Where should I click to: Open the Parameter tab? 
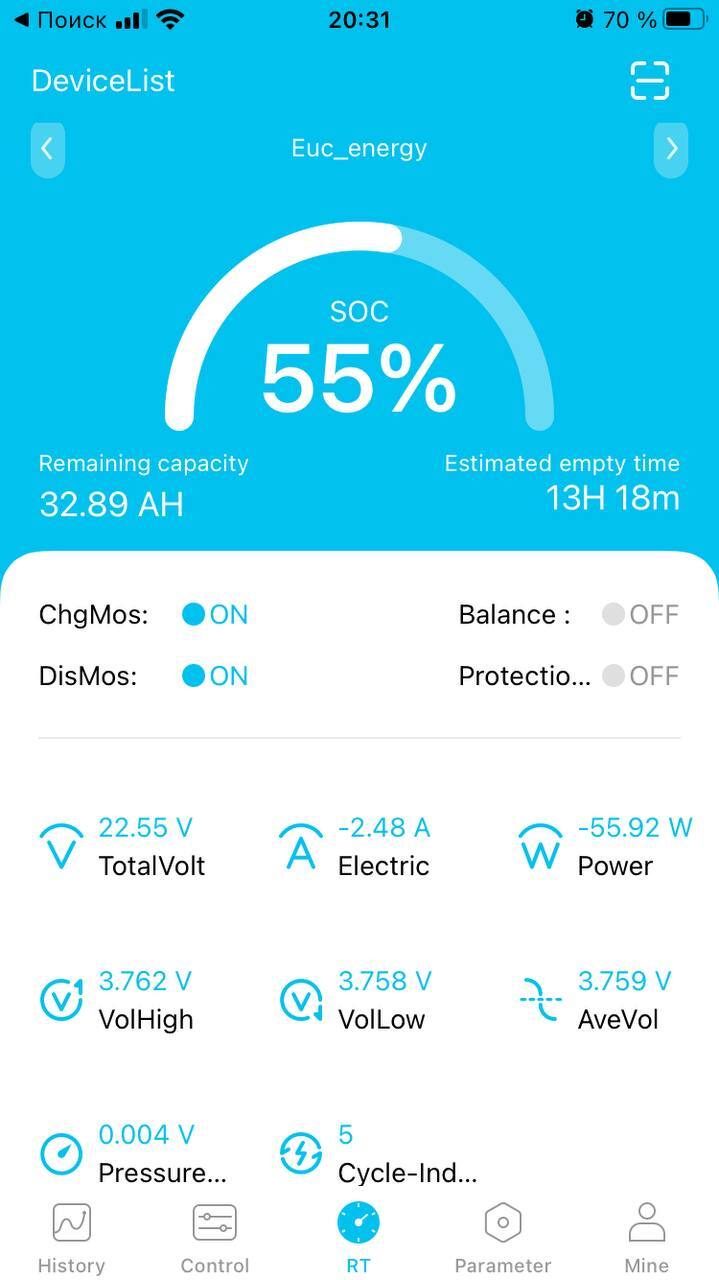[502, 1238]
